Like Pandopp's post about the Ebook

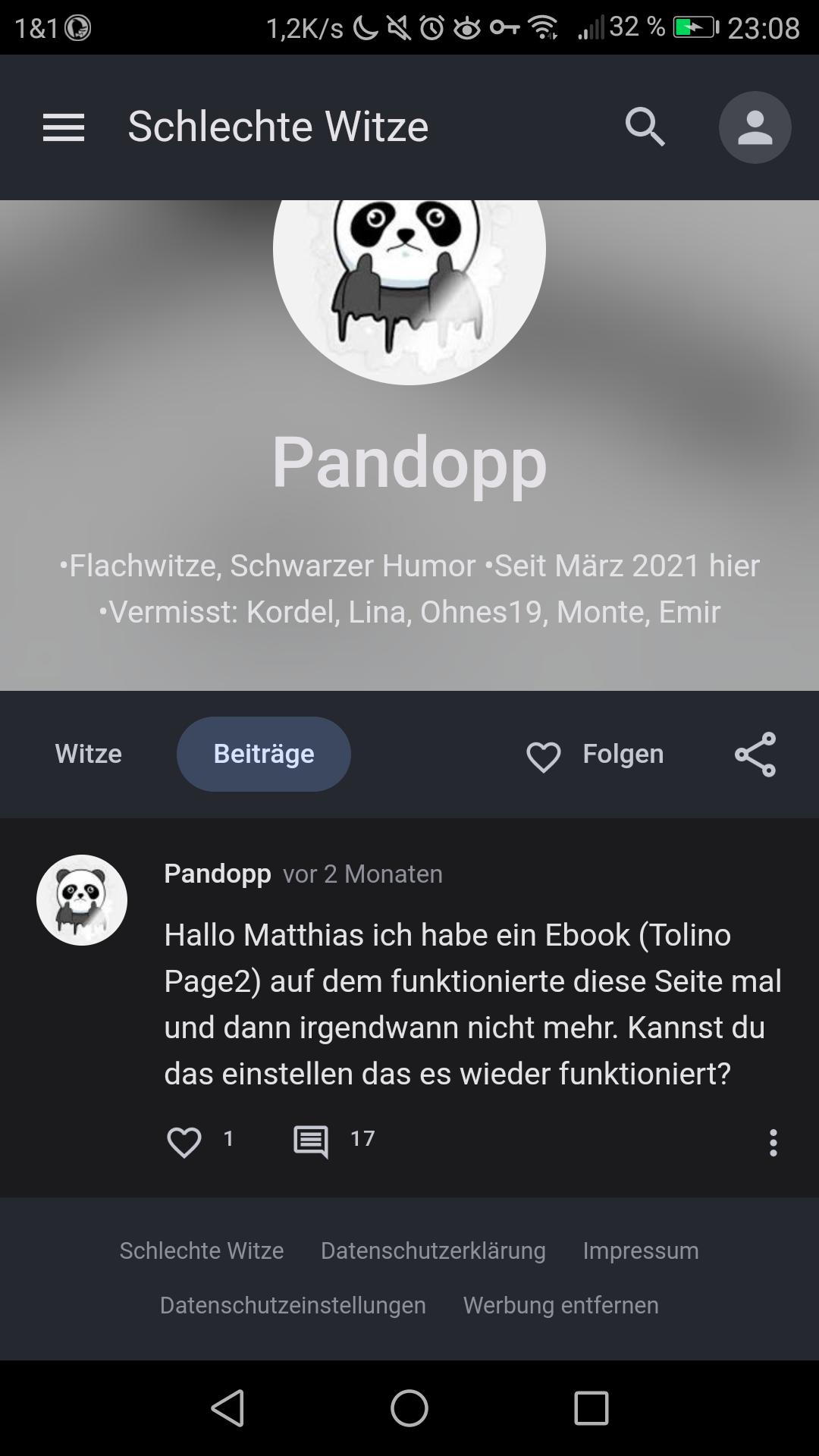[x=184, y=1141]
